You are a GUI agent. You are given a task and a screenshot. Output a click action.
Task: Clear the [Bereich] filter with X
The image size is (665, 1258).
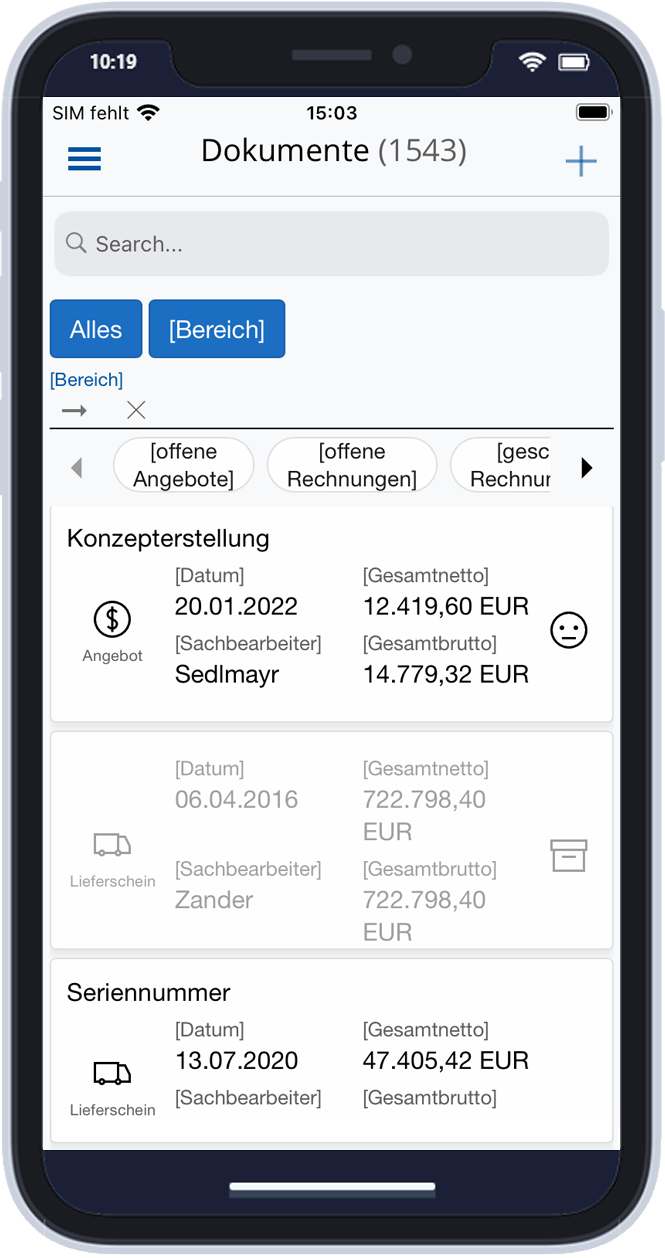coord(136,410)
